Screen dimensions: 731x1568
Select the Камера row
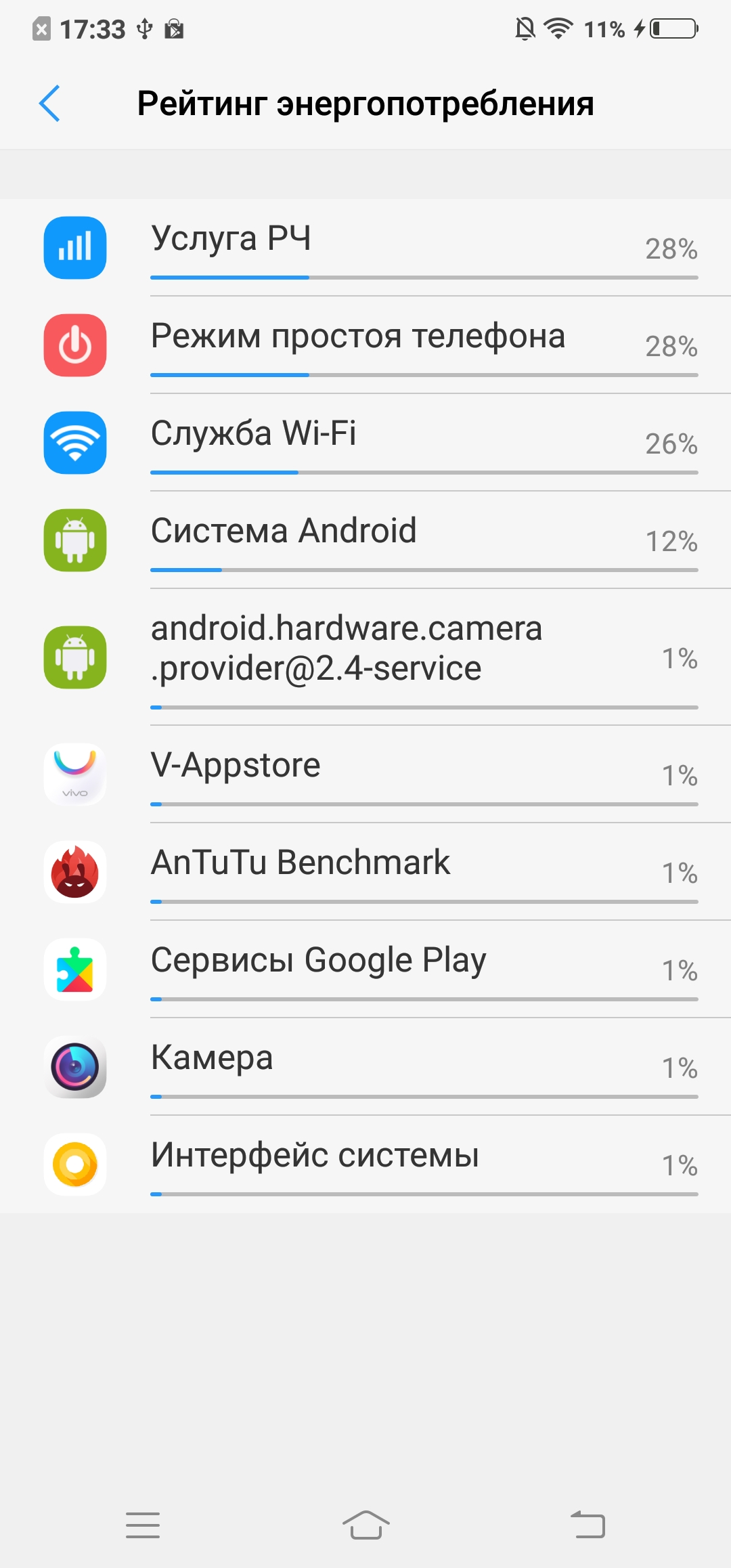pos(365,1067)
